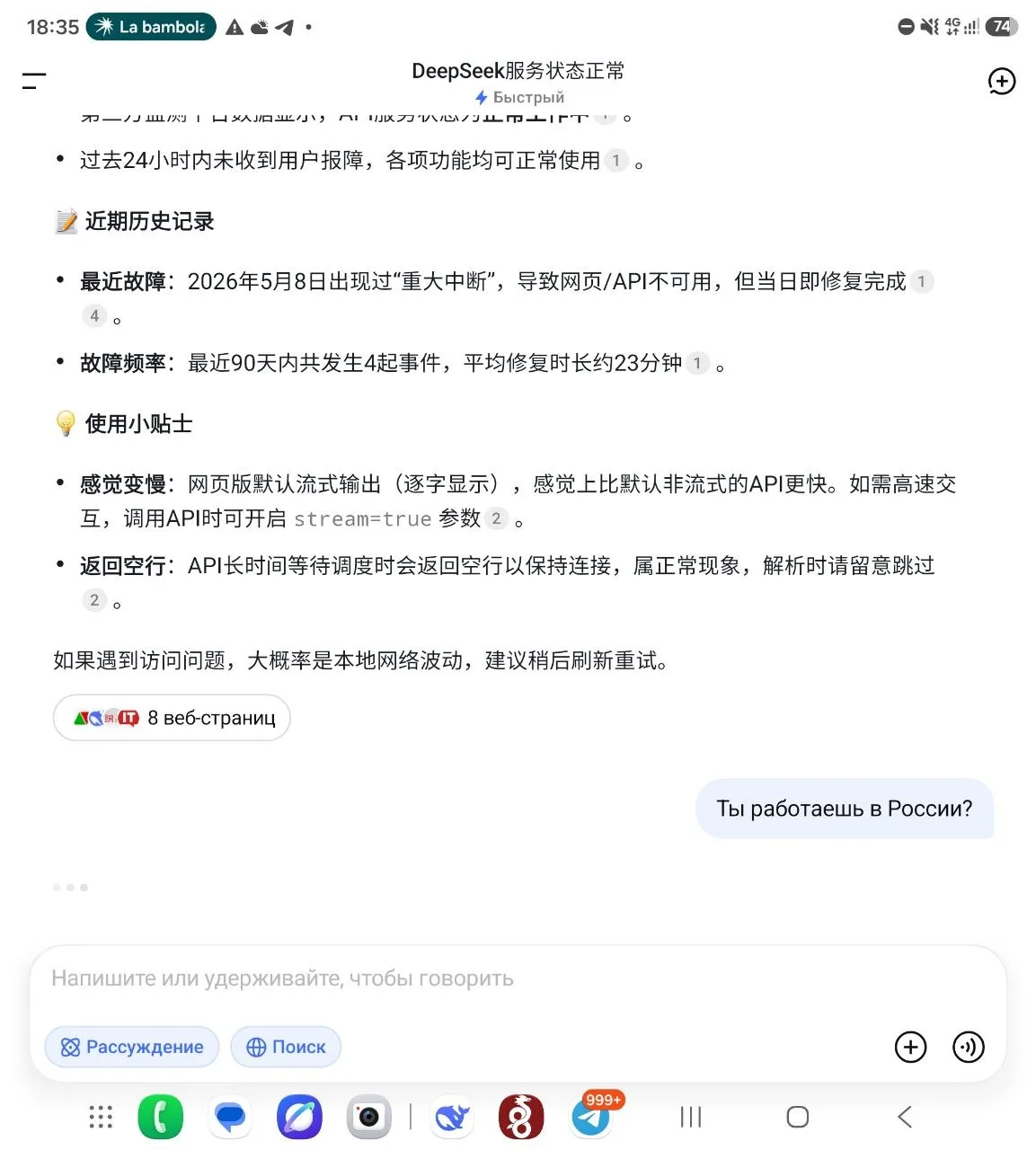Open citation 2 after stream=true 参数
1036x1150 pixels.
click(x=496, y=518)
